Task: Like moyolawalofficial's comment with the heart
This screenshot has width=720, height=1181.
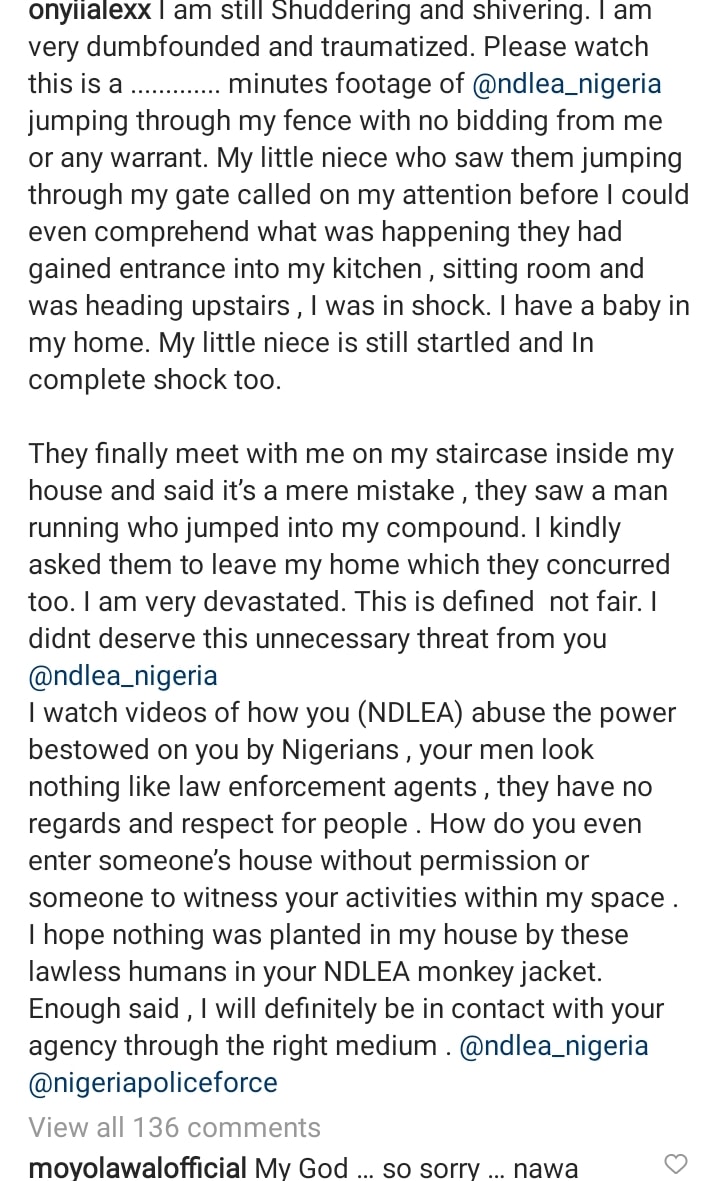Action: 676,1164
